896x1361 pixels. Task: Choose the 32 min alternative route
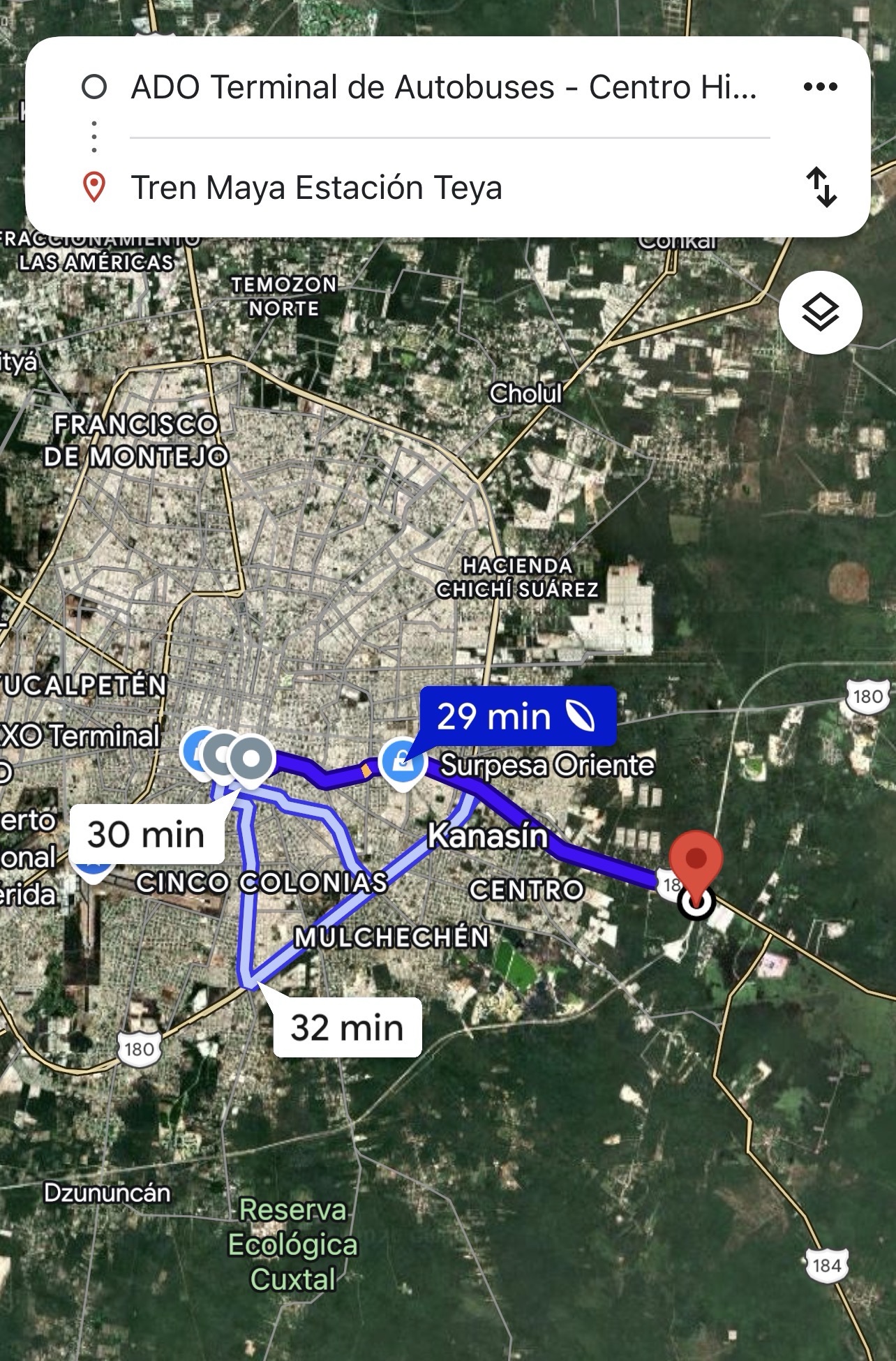point(347,1027)
